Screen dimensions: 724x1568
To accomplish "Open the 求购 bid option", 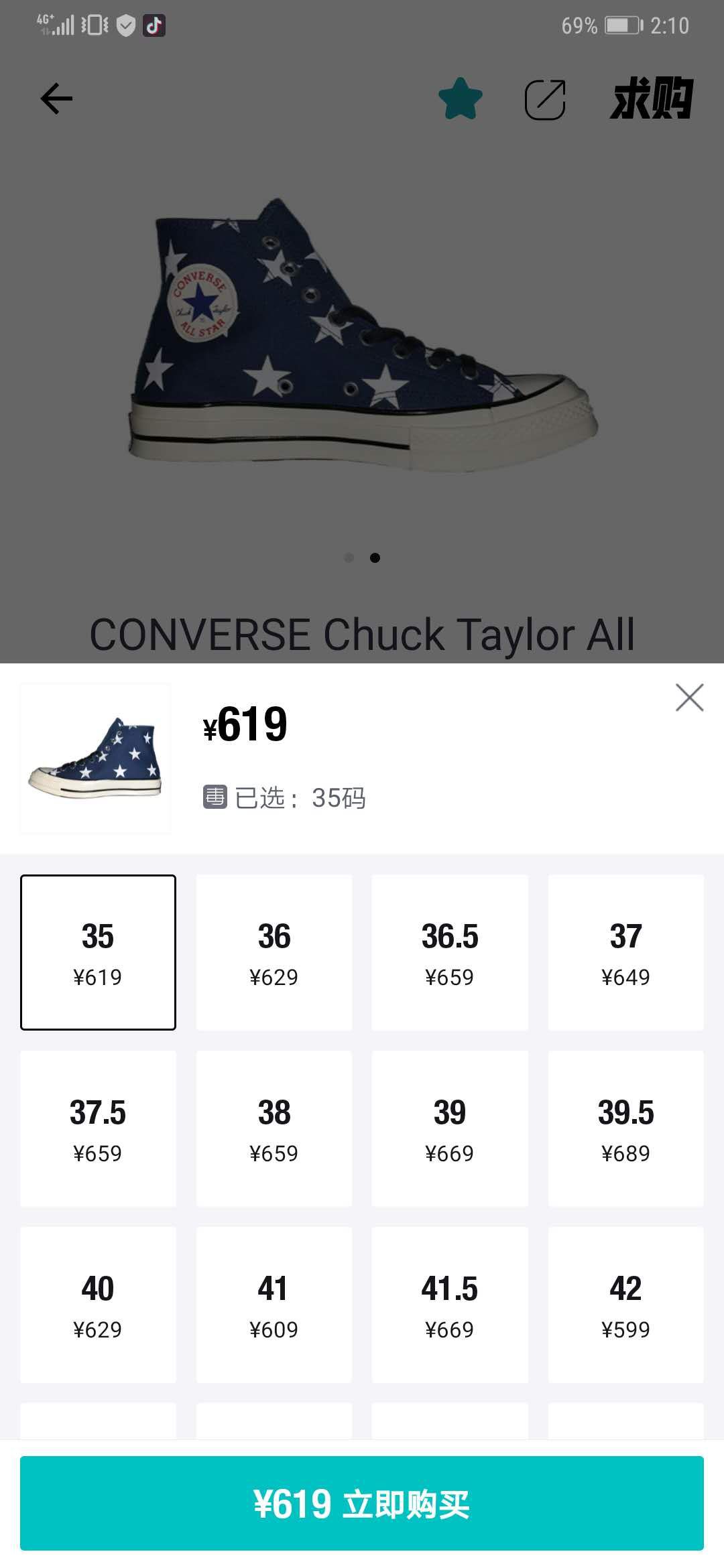I will pos(651,99).
